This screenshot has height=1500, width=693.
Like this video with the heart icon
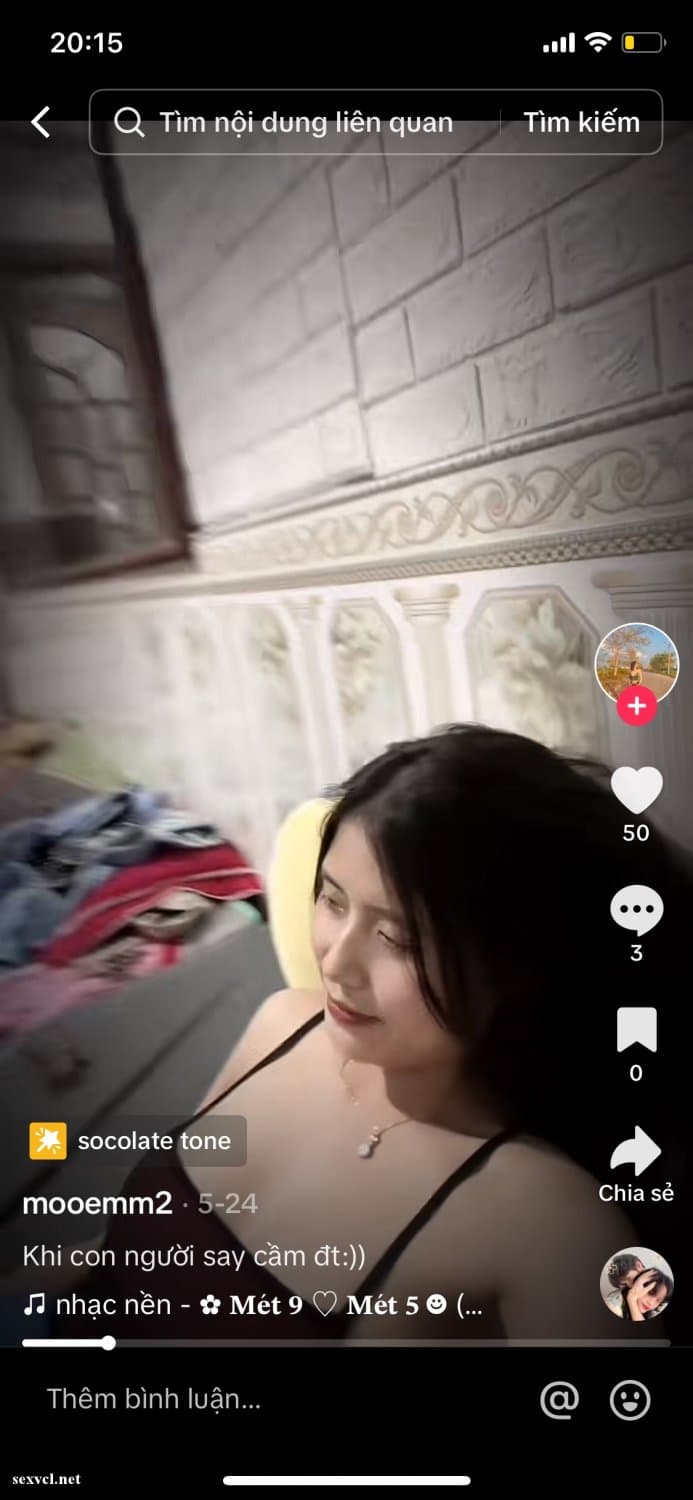point(636,790)
